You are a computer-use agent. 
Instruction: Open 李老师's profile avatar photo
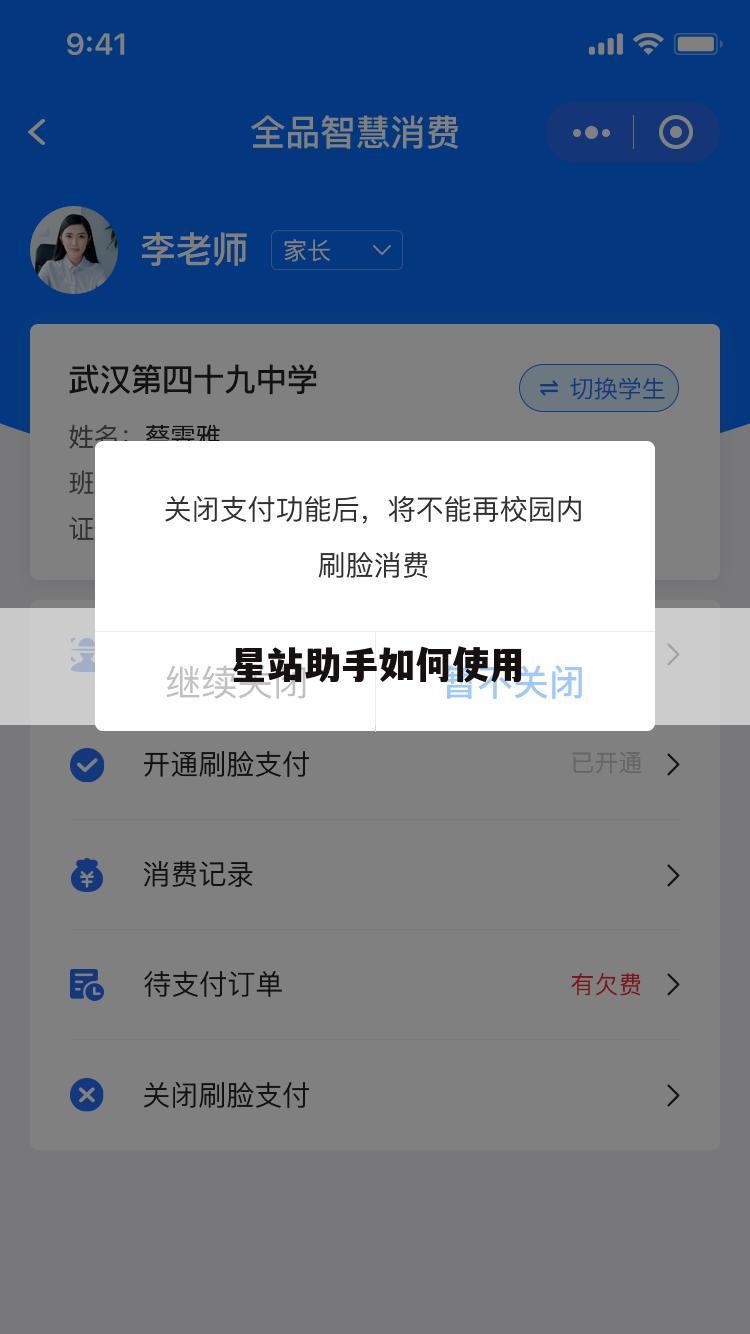coord(74,250)
